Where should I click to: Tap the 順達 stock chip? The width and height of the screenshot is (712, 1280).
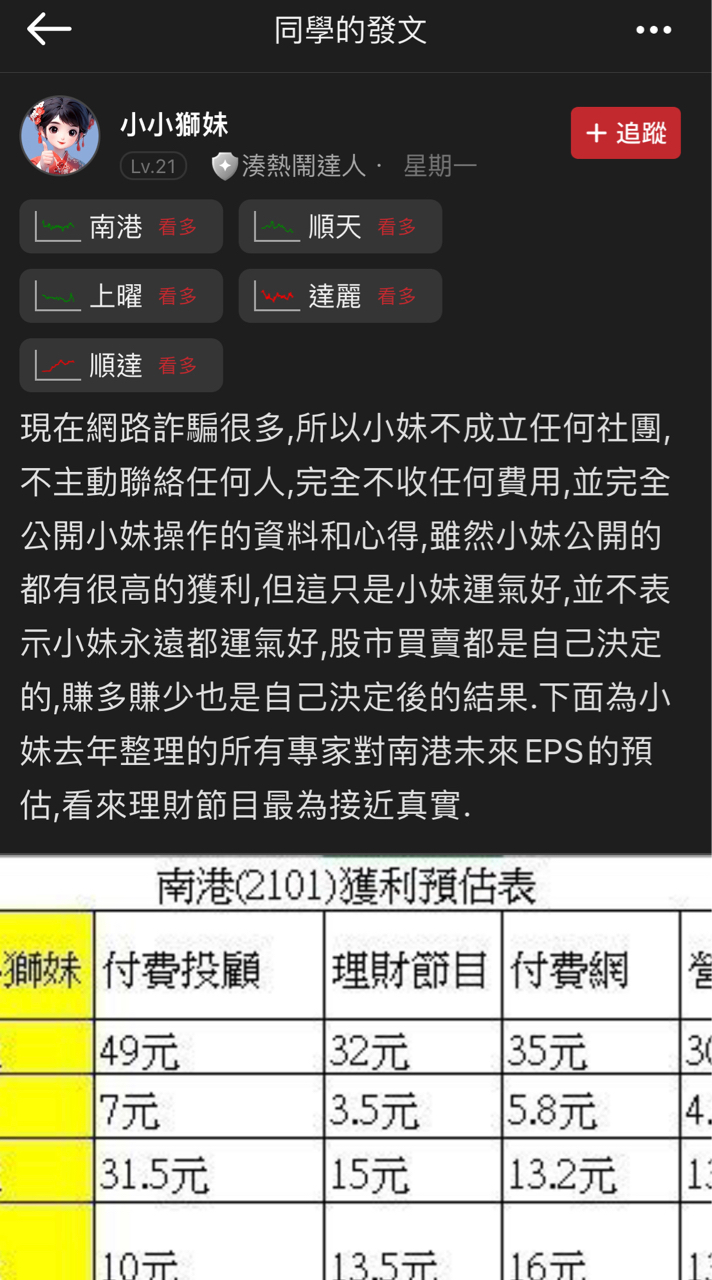(x=121, y=365)
